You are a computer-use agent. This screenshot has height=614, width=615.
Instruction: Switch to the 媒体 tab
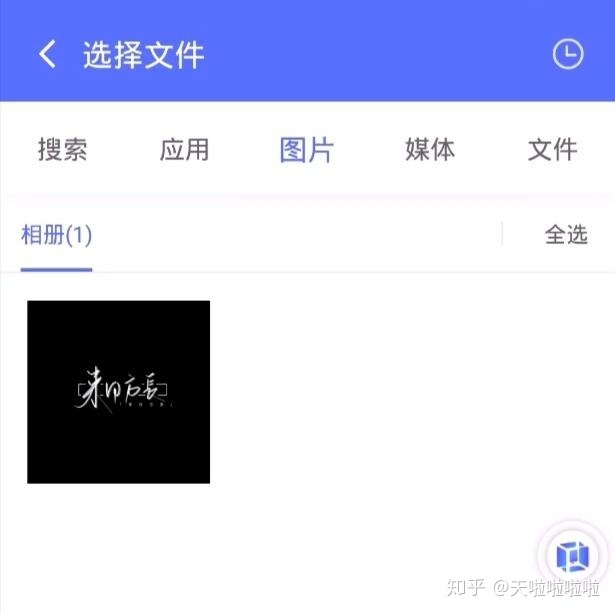coord(430,149)
